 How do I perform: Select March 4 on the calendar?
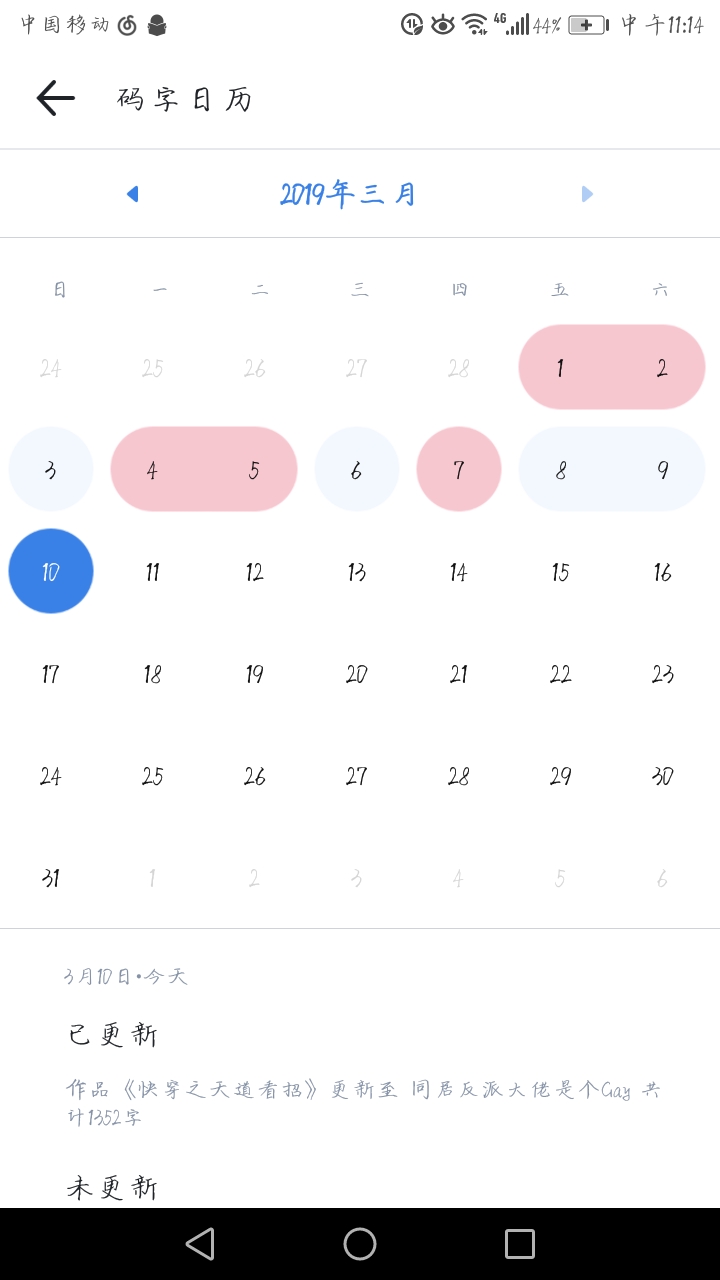pos(152,469)
